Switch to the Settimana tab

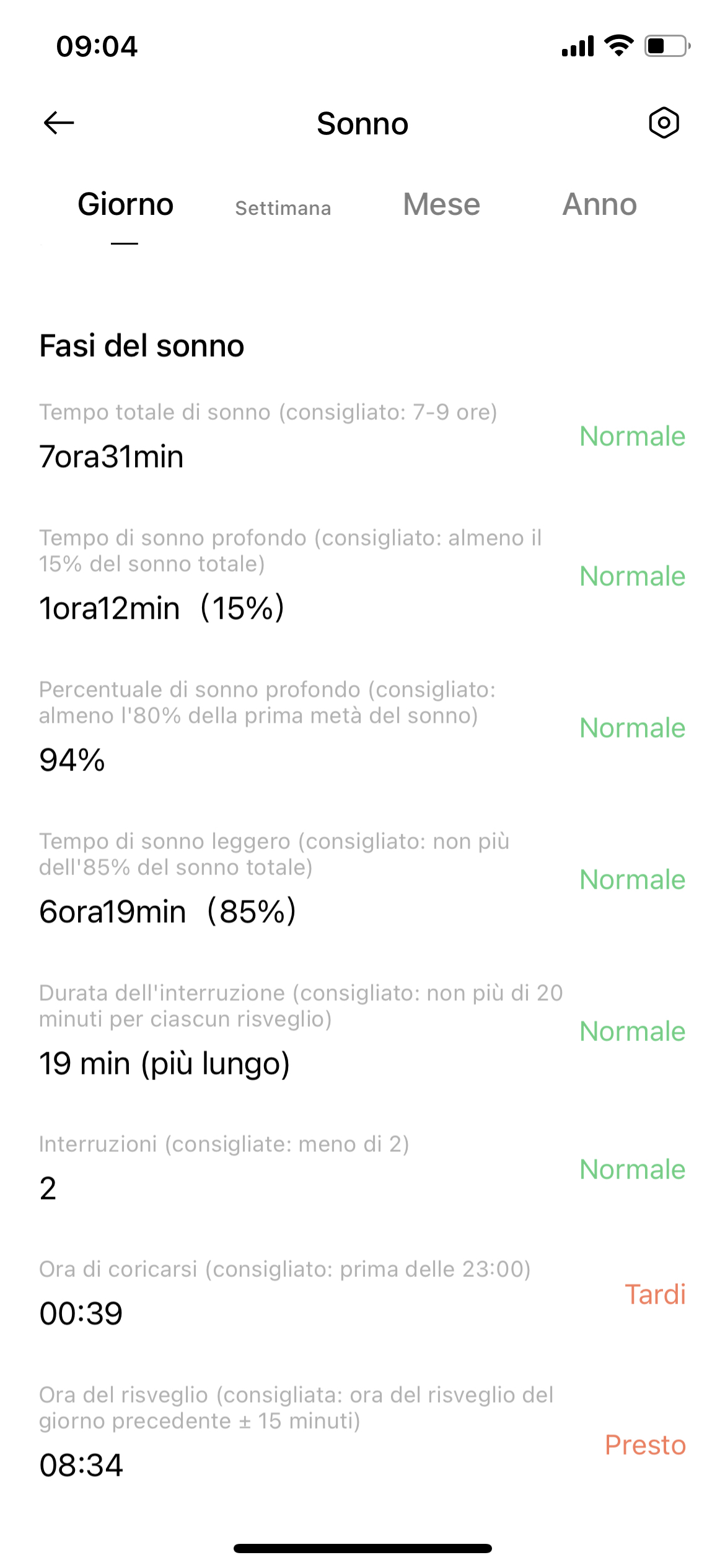click(283, 208)
